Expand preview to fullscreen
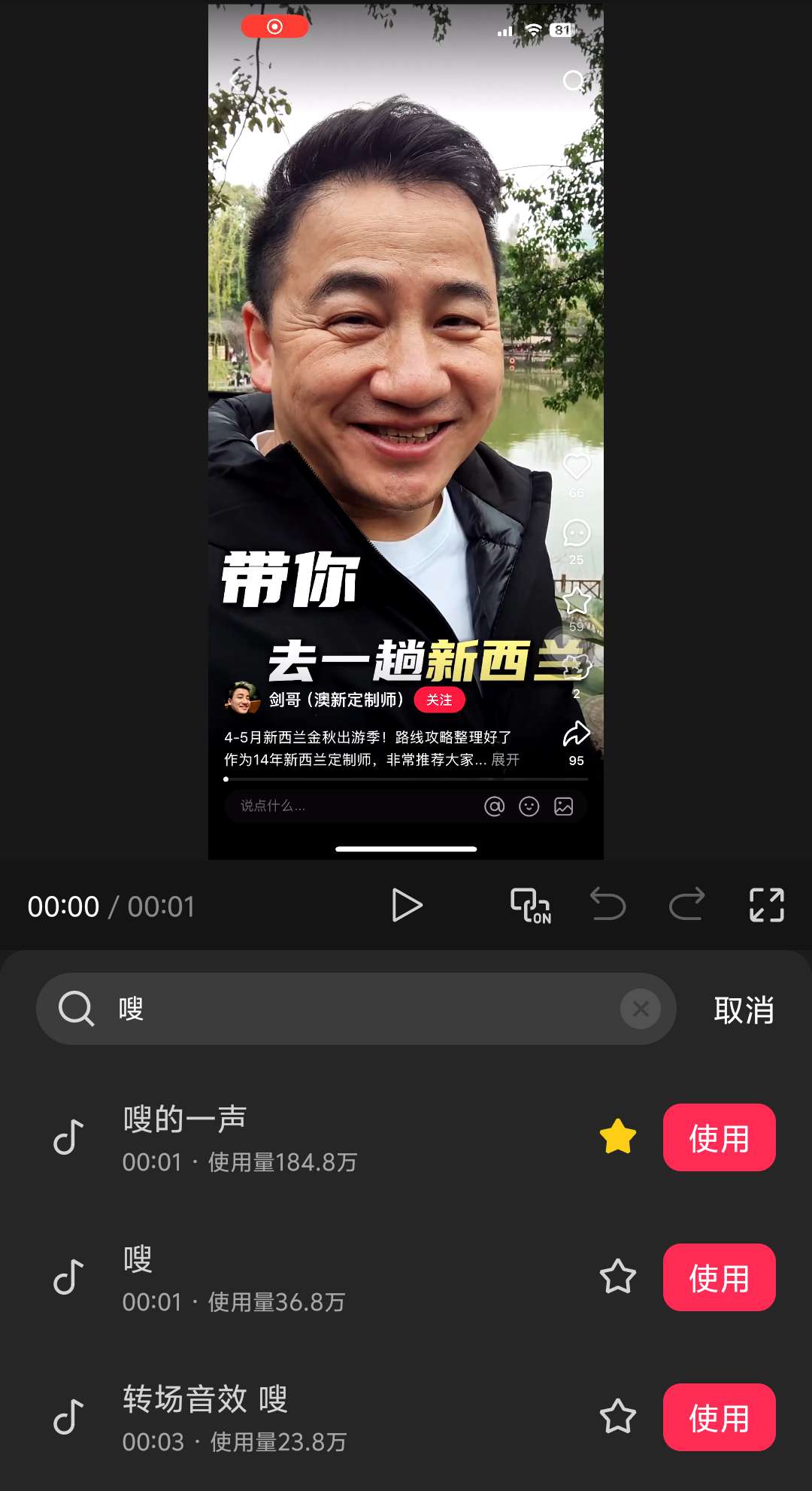 (x=766, y=905)
